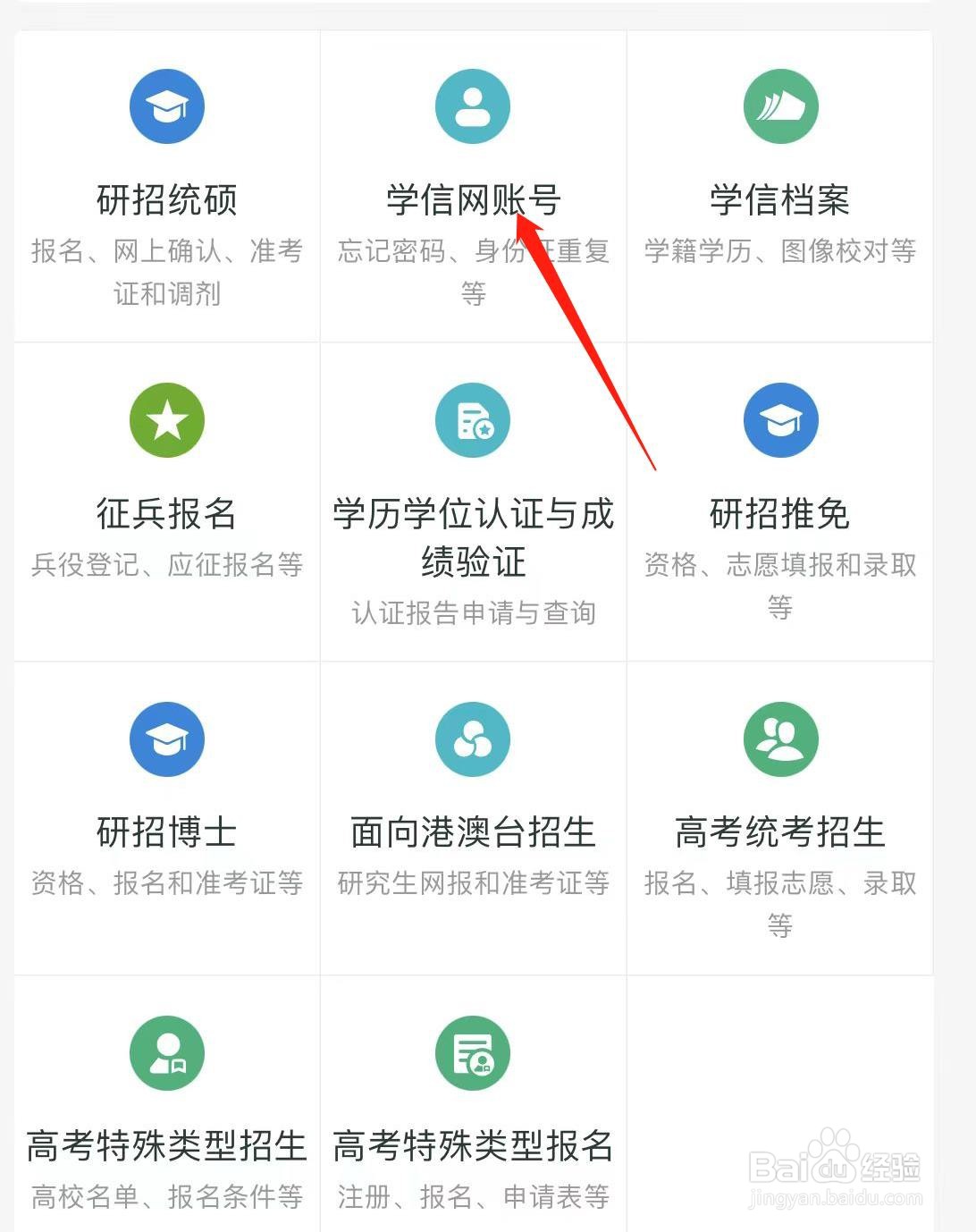976x1232 pixels.
Task: Open 研招统硕 via its title link
Action: (166, 198)
